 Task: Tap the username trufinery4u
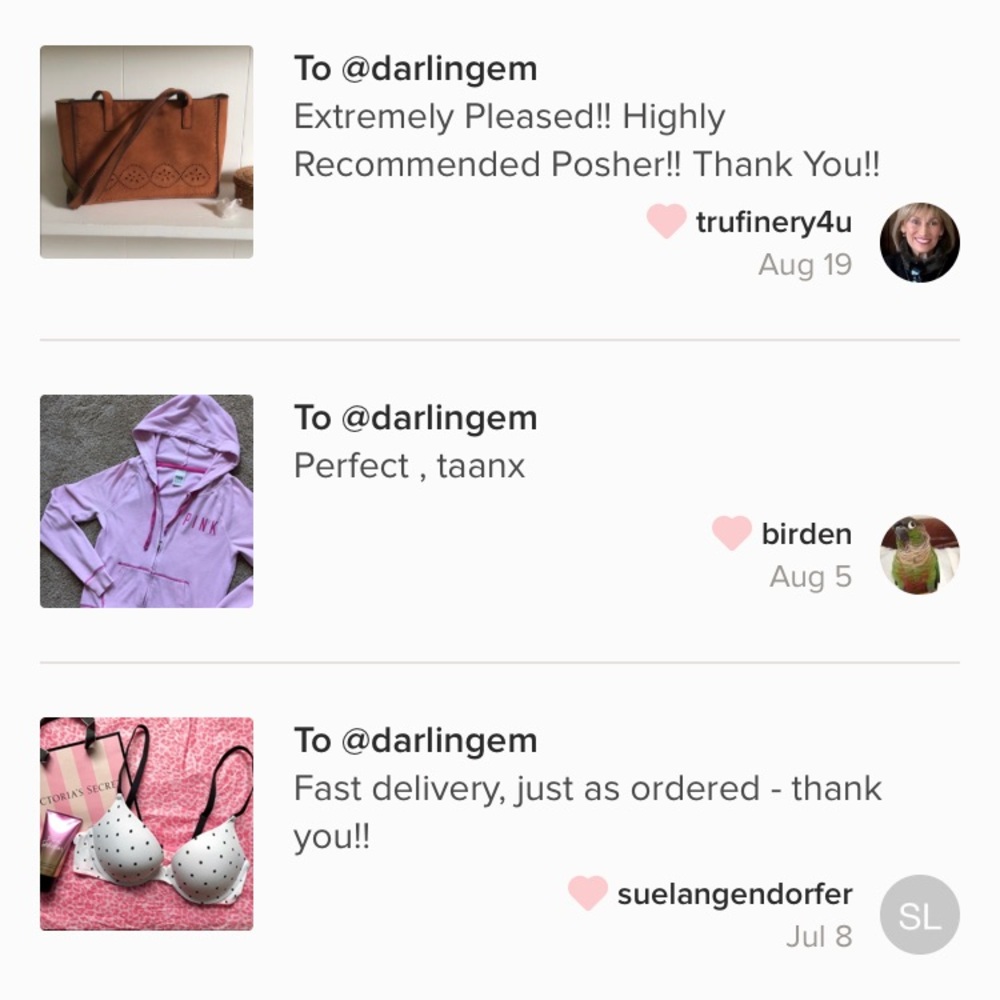(773, 222)
